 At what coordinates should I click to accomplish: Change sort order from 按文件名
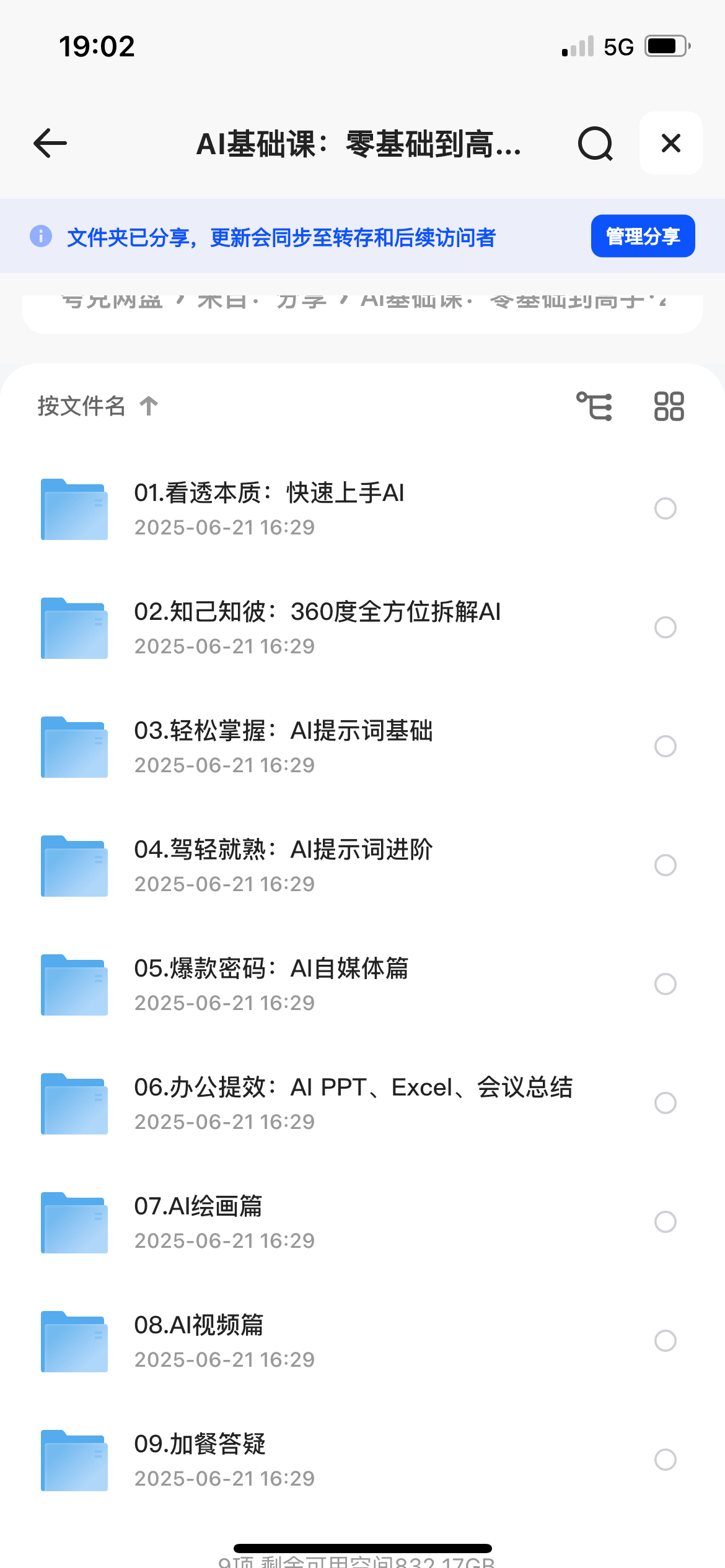click(x=97, y=406)
